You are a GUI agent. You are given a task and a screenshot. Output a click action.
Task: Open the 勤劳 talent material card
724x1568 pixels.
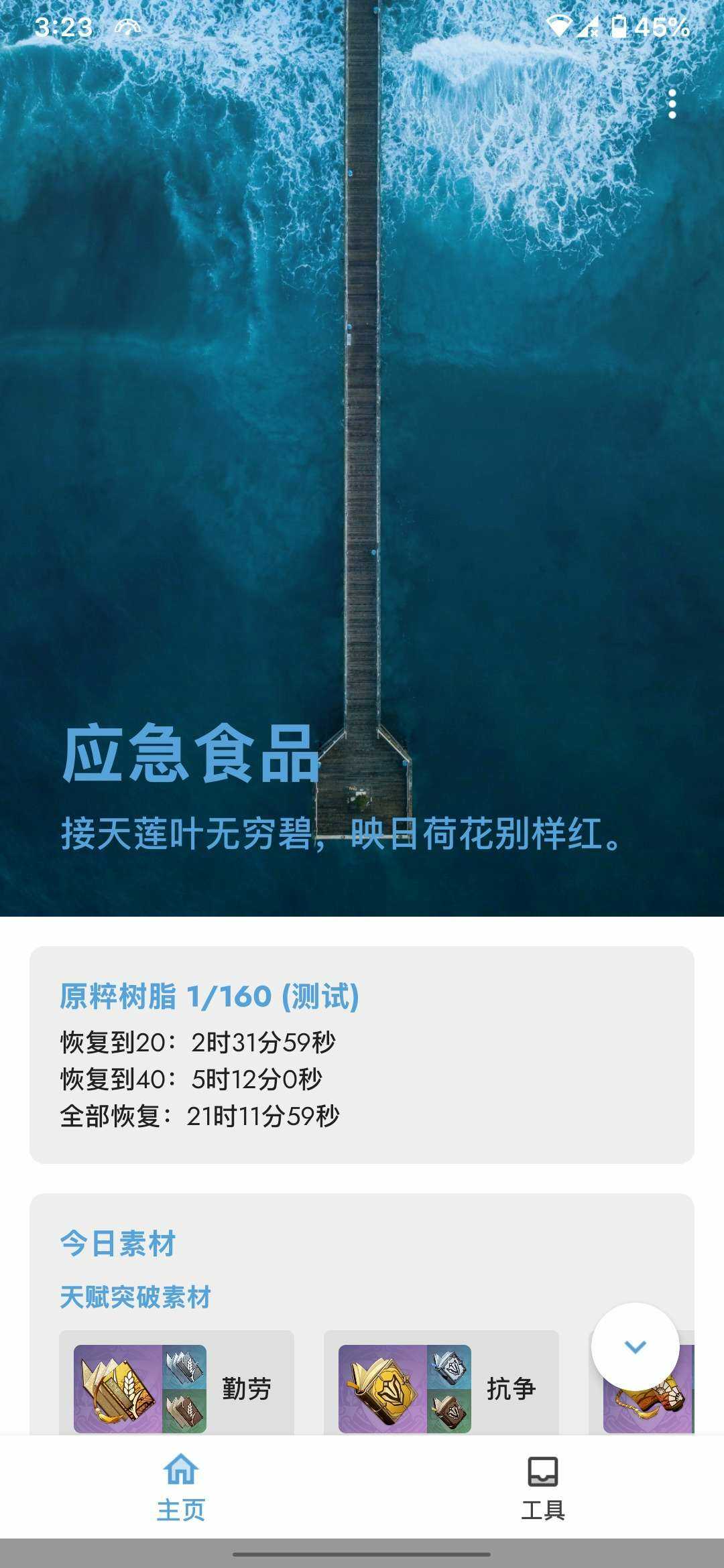tap(176, 1387)
